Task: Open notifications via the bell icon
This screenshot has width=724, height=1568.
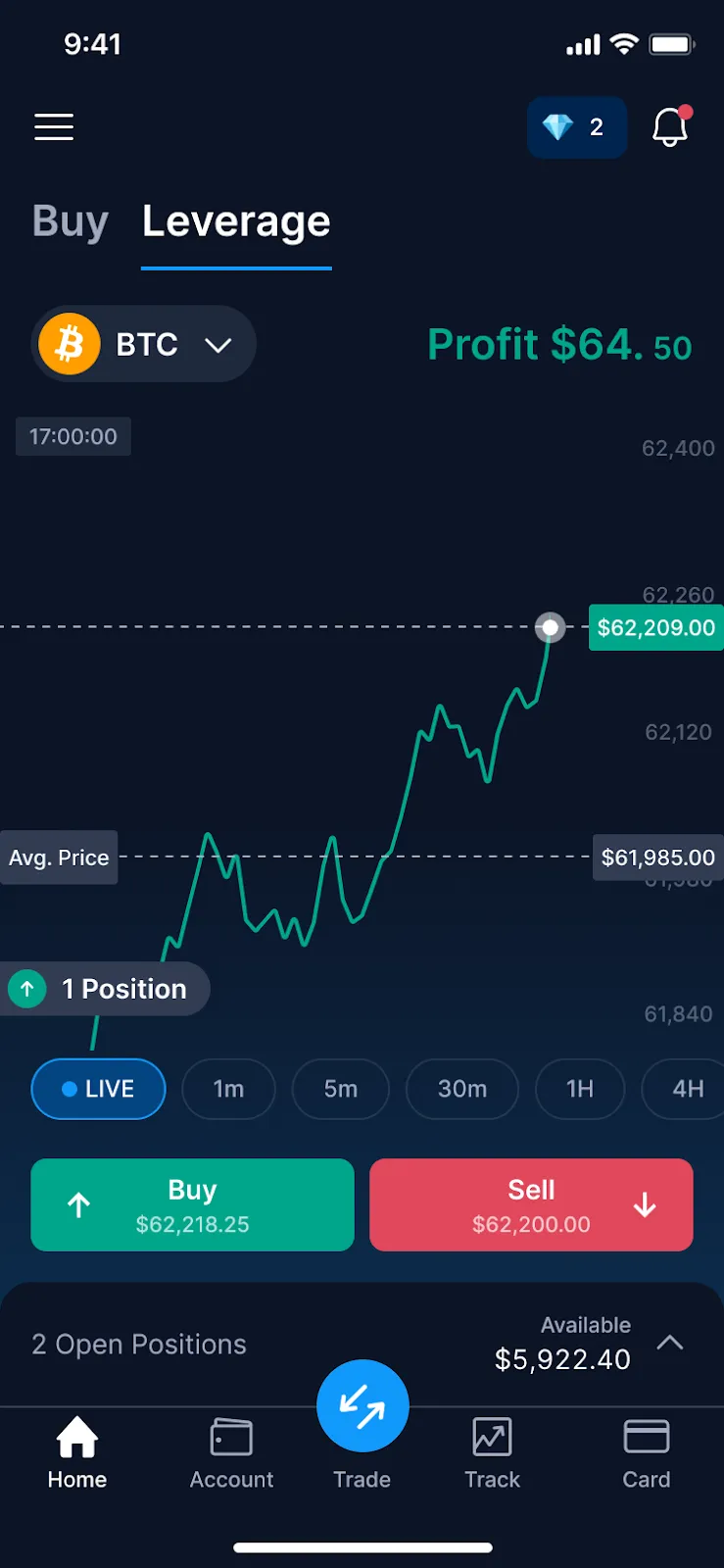Action: 670,127
